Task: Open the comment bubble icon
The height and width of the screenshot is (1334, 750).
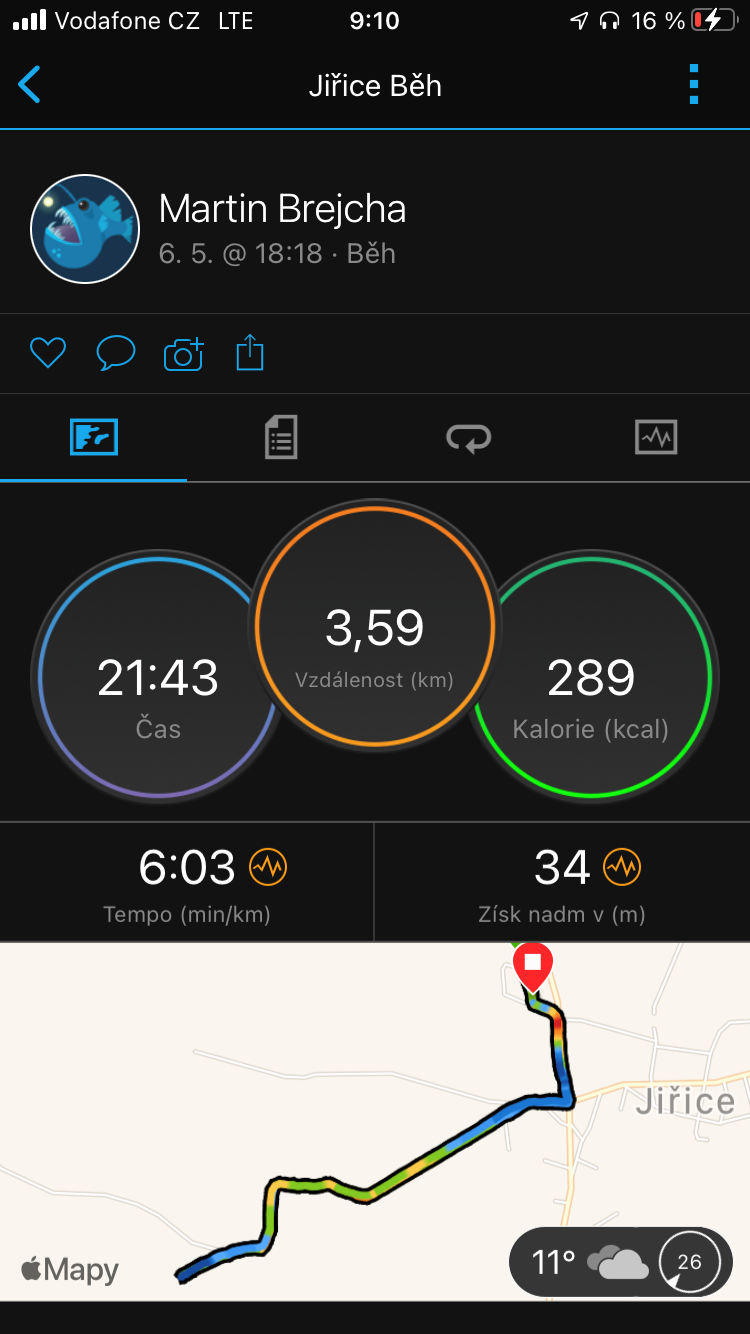Action: tap(115, 353)
